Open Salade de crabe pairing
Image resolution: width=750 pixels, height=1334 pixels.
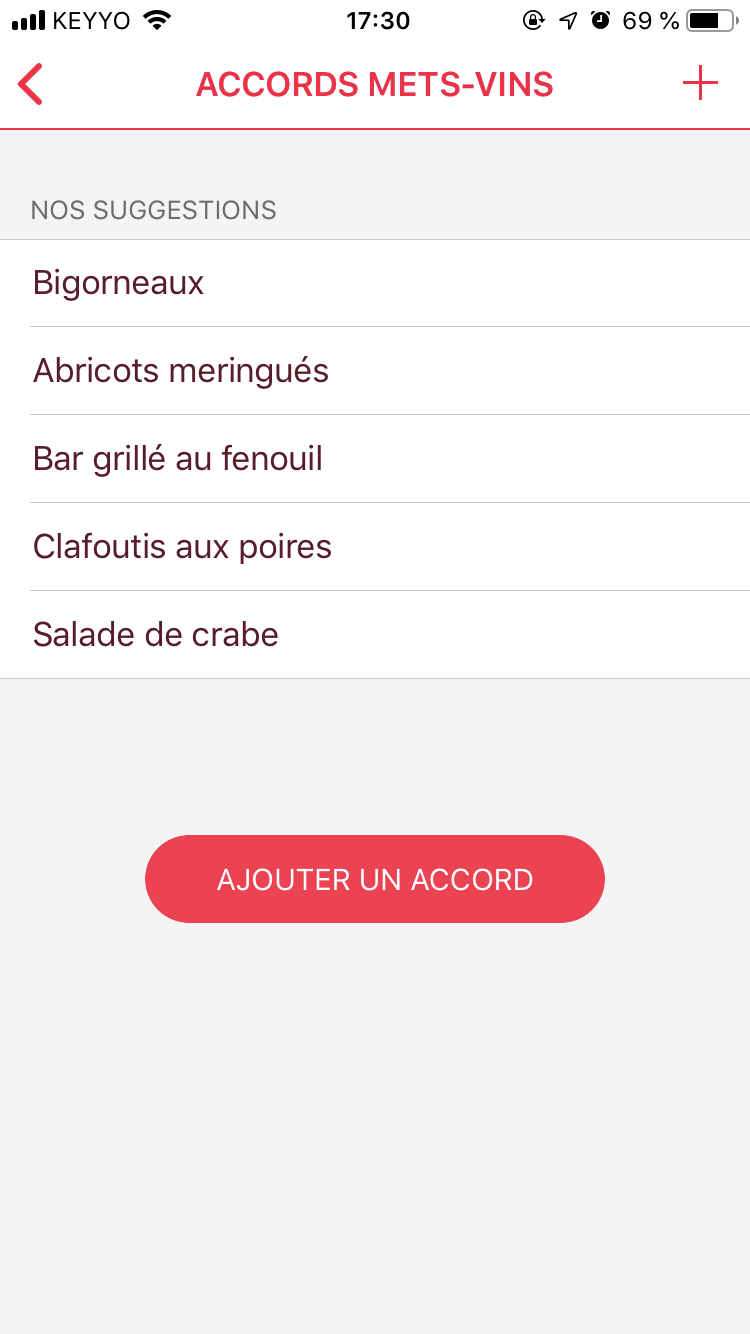point(375,635)
